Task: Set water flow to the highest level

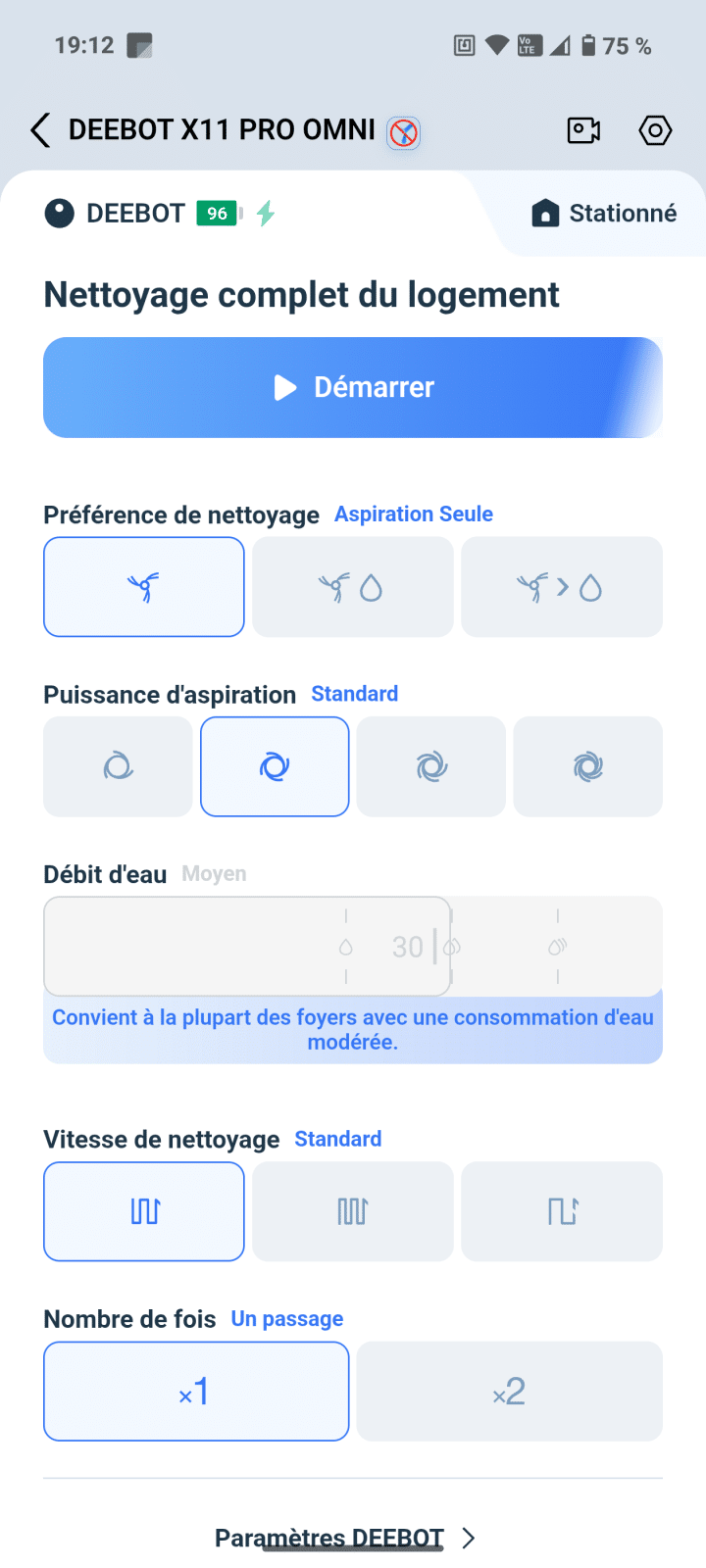Action: coord(558,947)
